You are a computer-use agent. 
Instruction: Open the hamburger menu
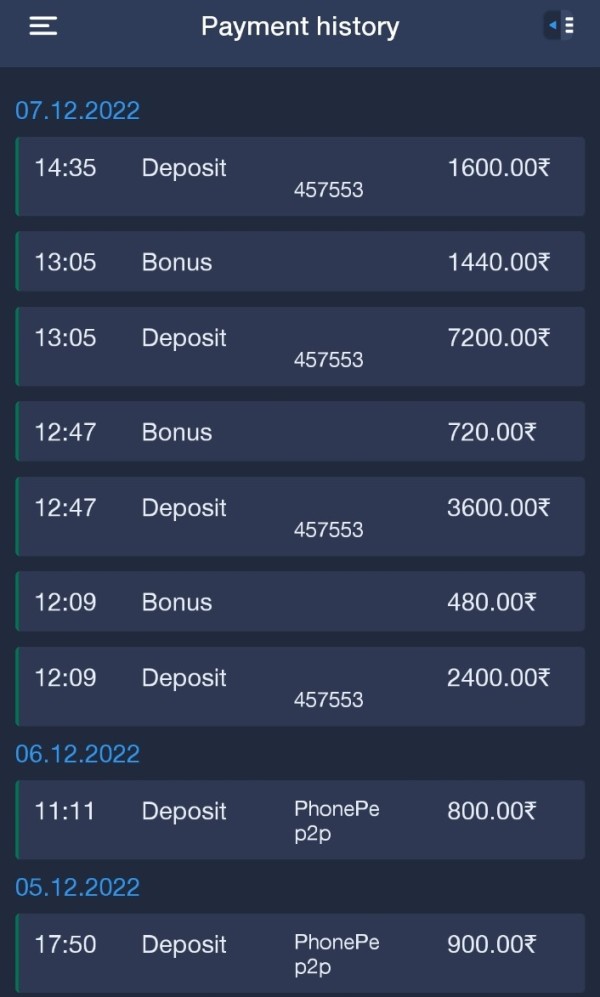[x=43, y=26]
